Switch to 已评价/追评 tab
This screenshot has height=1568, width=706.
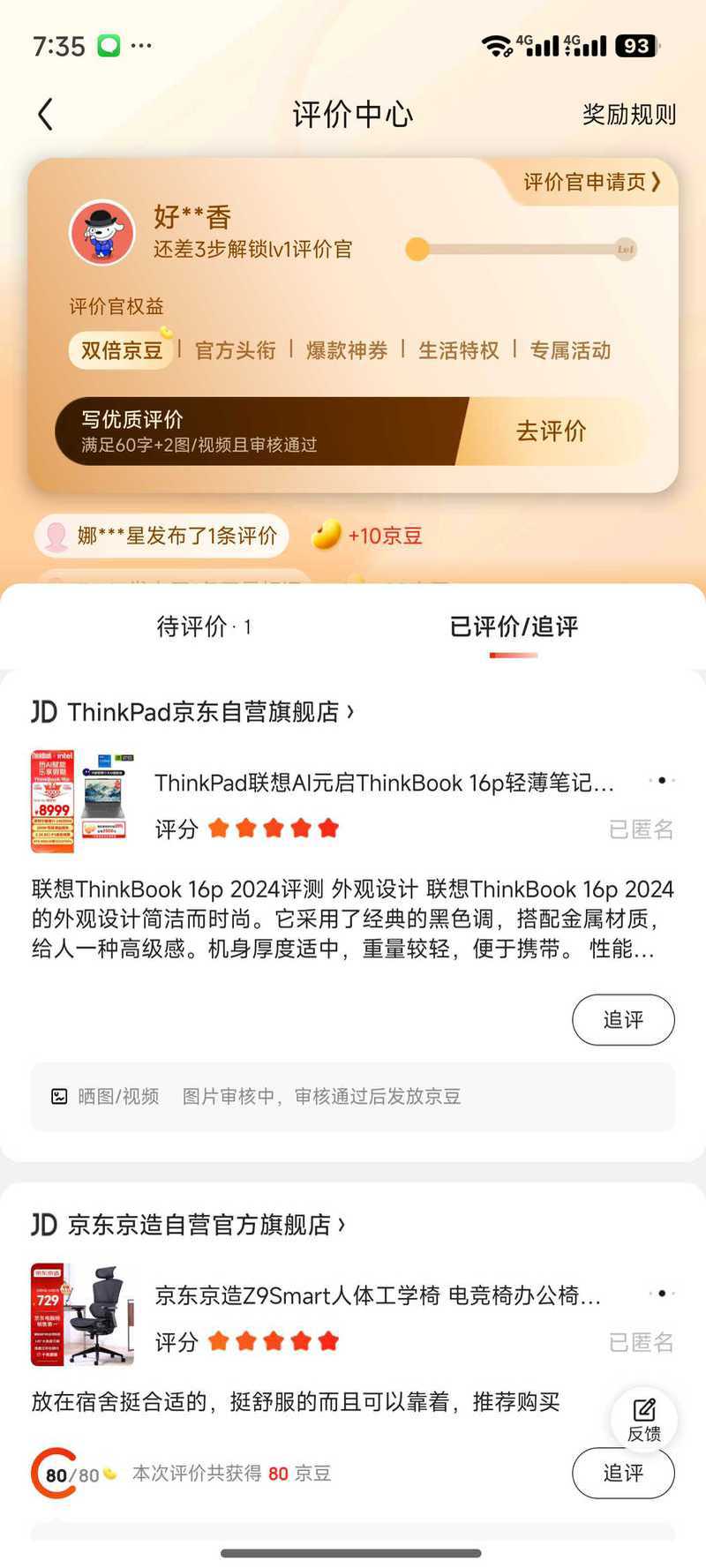[514, 626]
